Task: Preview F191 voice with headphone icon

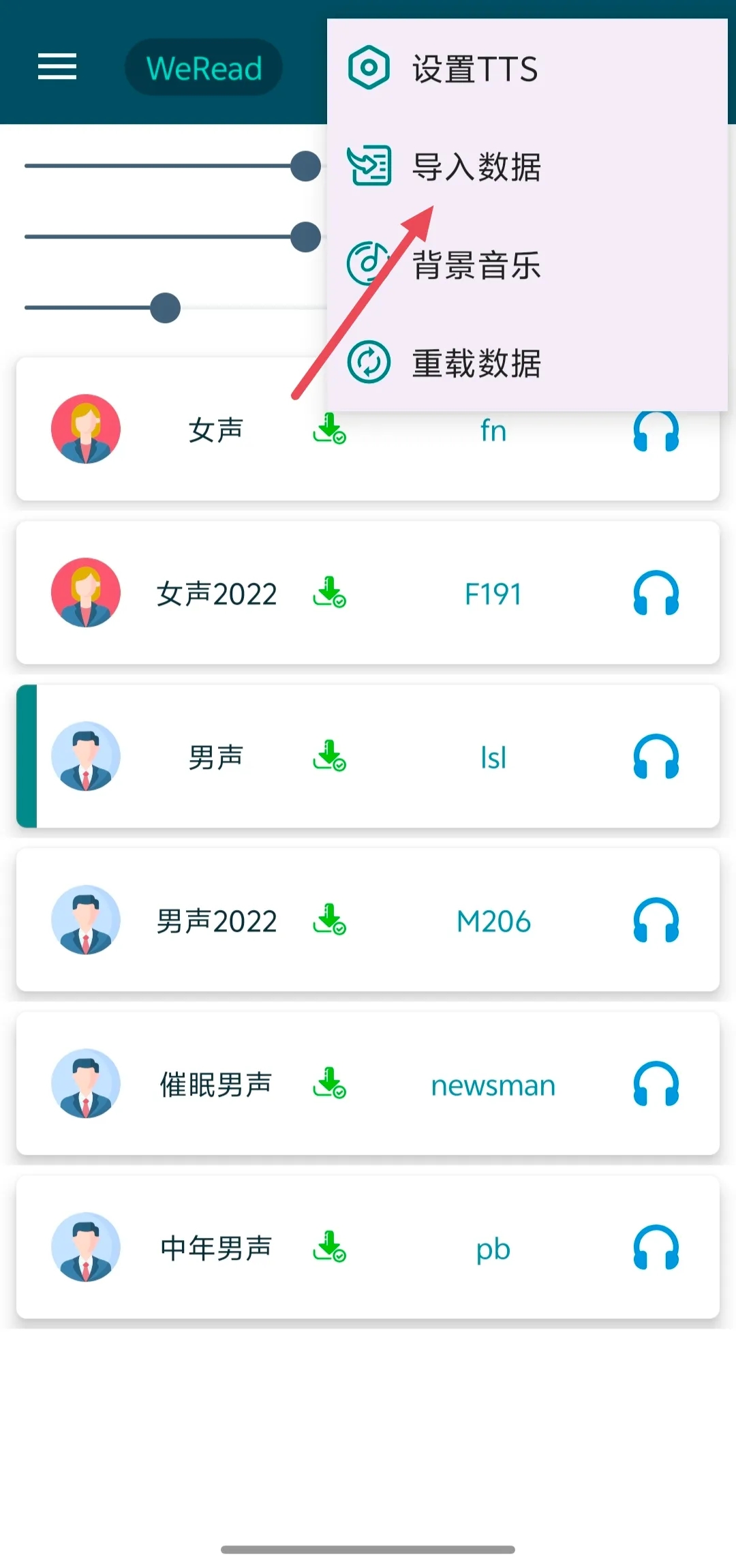Action: tap(656, 593)
